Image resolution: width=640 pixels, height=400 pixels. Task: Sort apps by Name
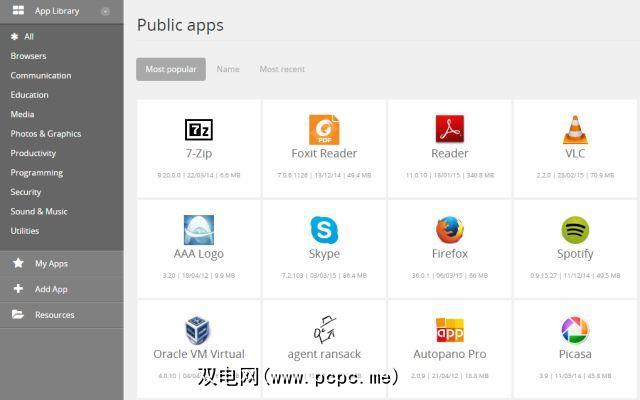click(x=228, y=70)
